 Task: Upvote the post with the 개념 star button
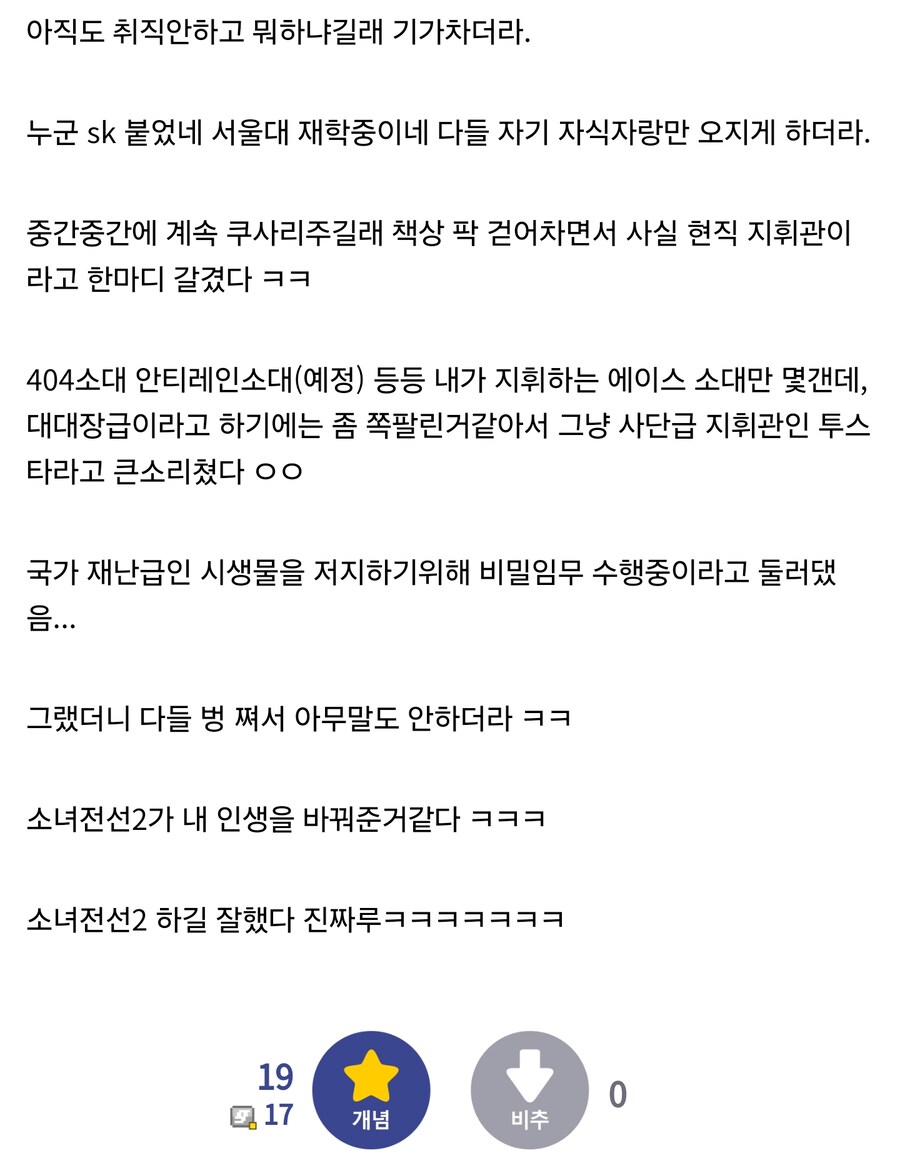click(371, 1090)
